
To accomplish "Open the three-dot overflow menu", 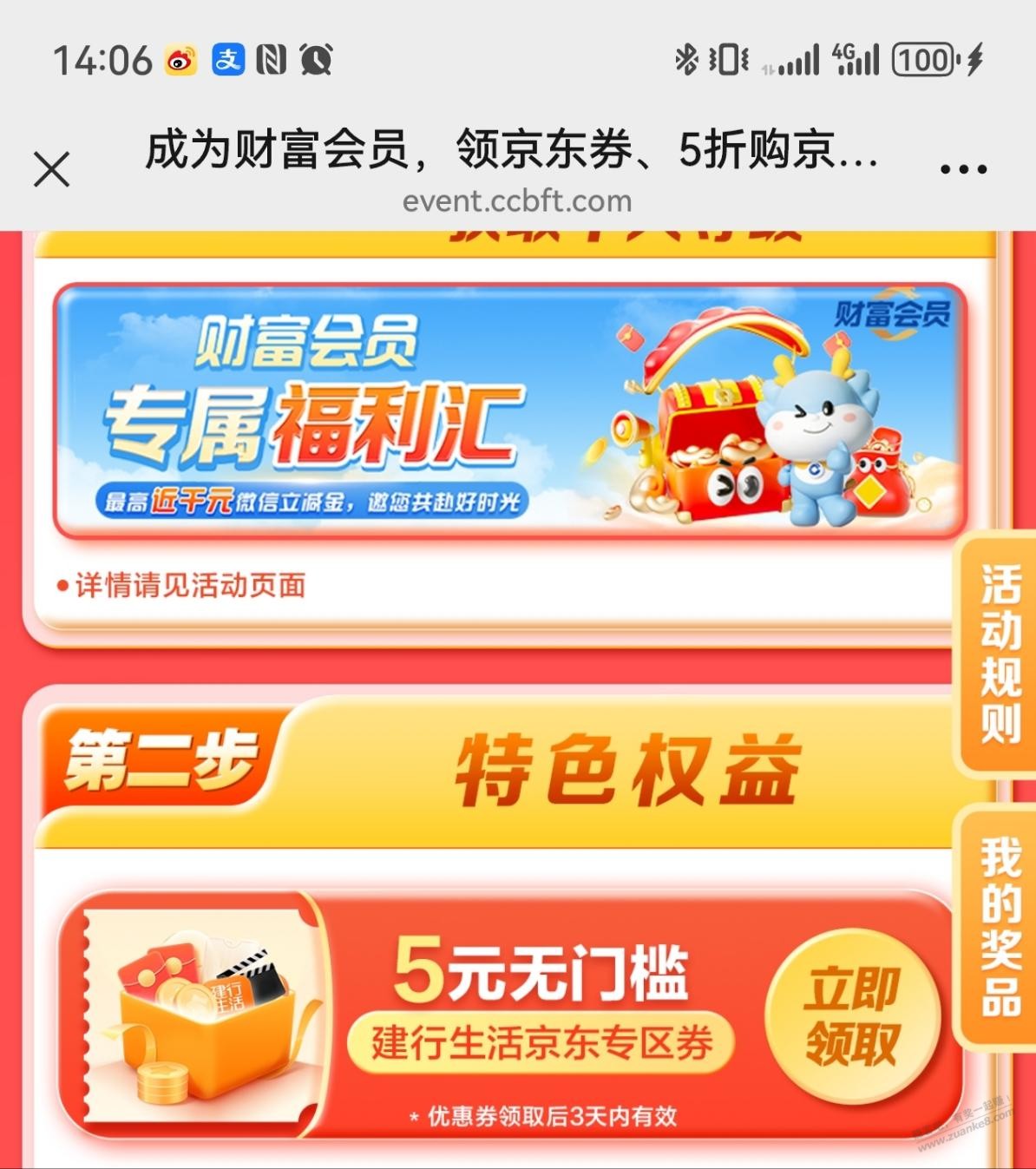I will [x=964, y=170].
